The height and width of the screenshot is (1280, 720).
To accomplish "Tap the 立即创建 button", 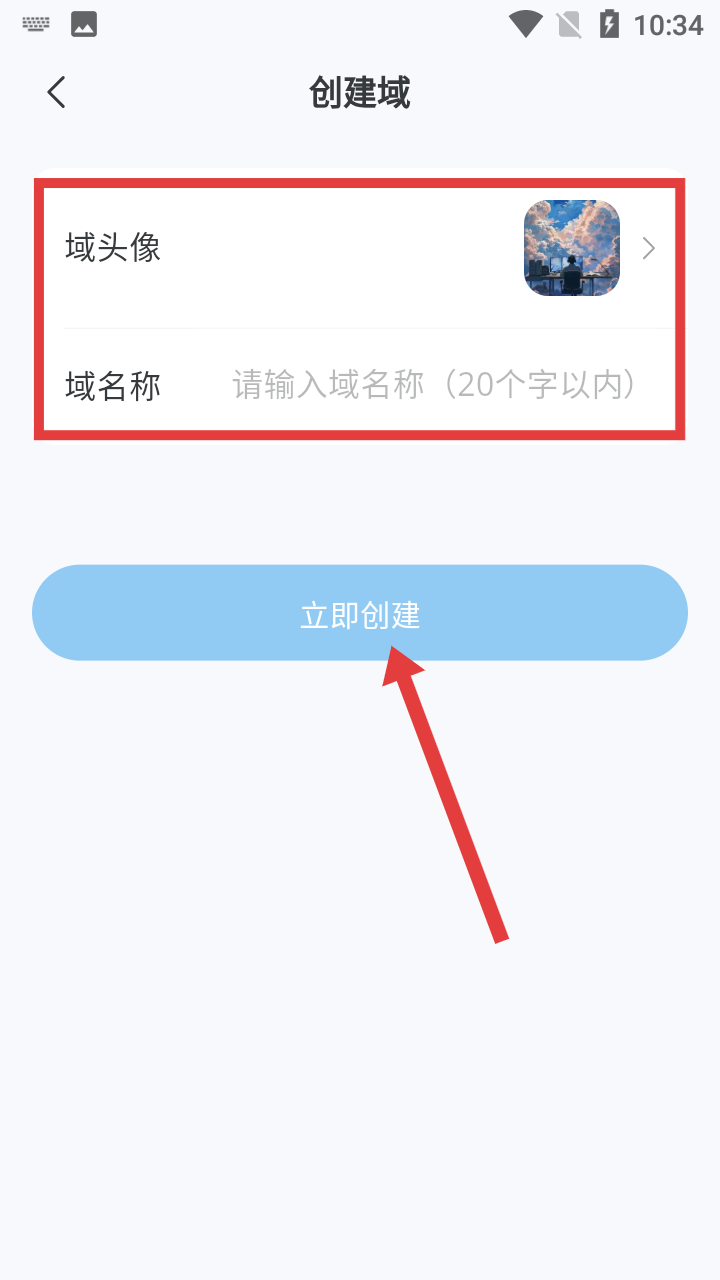I will point(360,613).
